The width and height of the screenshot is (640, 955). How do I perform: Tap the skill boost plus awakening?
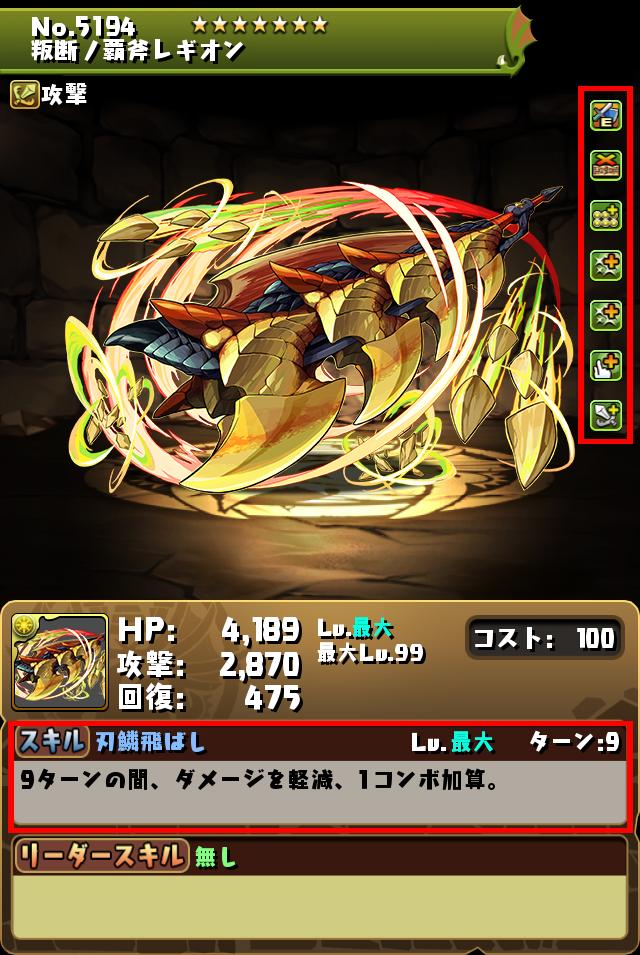tap(606, 265)
